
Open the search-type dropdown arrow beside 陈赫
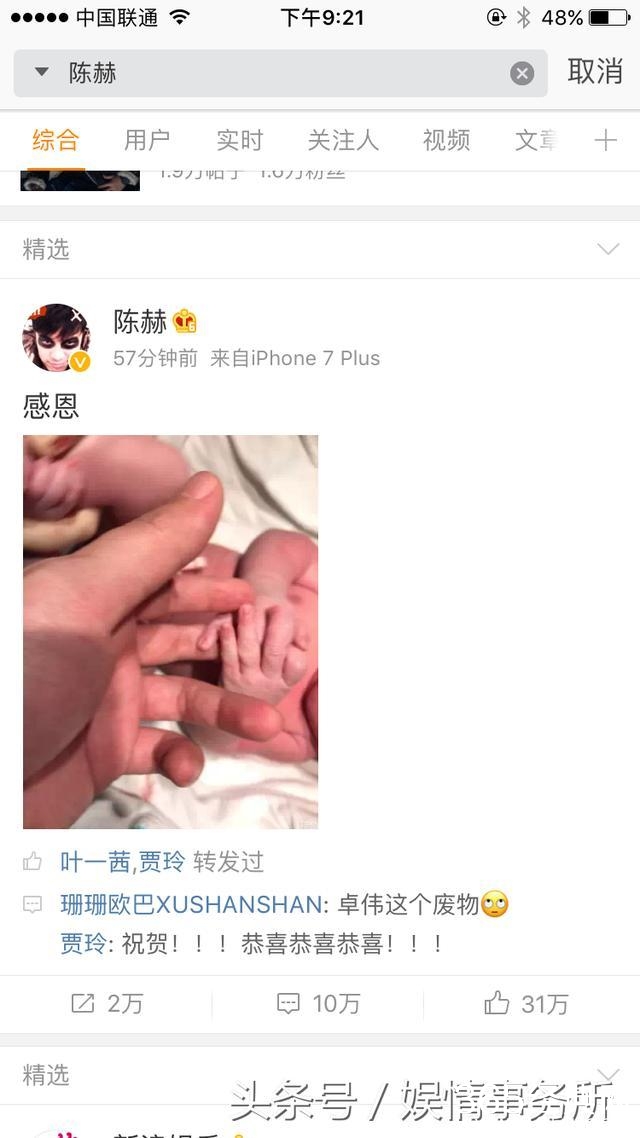click(x=41, y=73)
